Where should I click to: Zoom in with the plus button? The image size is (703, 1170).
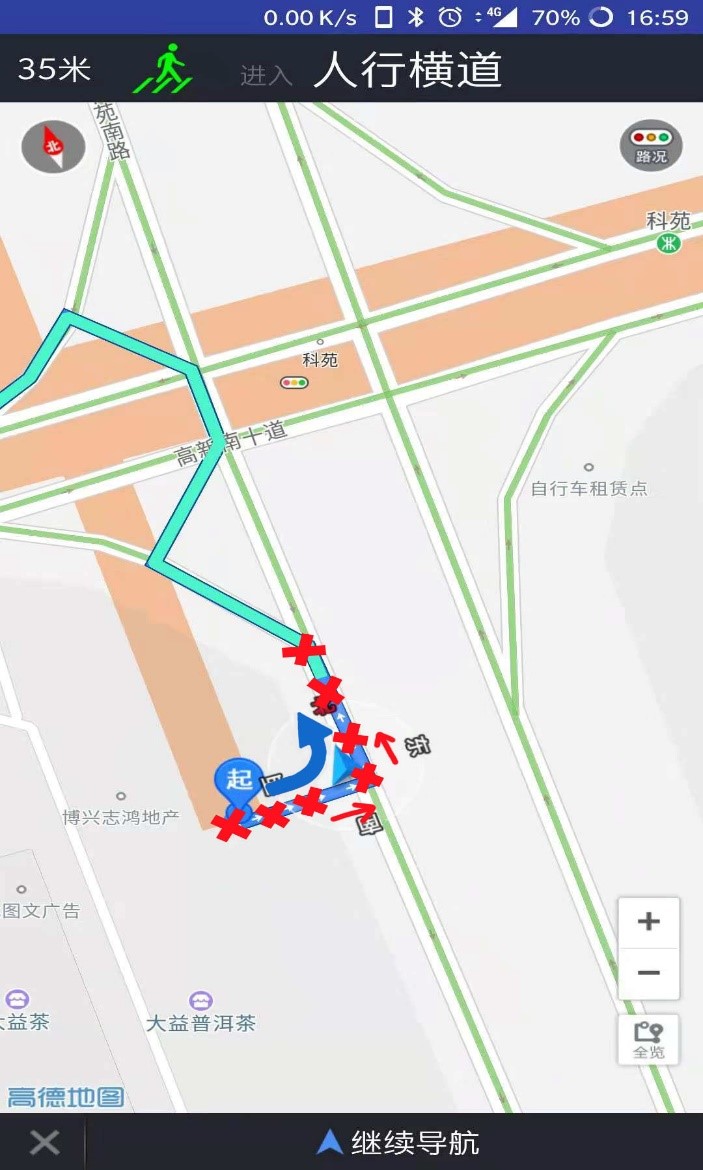click(649, 922)
